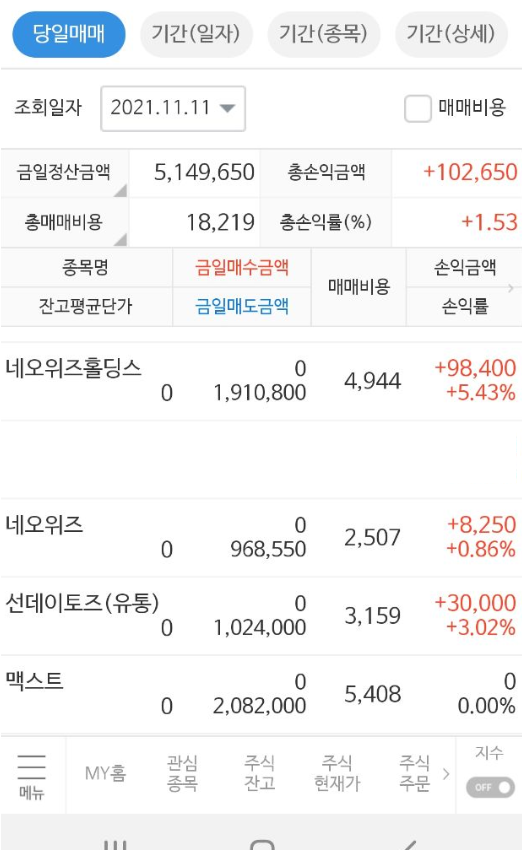Tap the 총매매비용 header cell
Image resolution: width=522 pixels, height=850 pixels.
coord(65,222)
